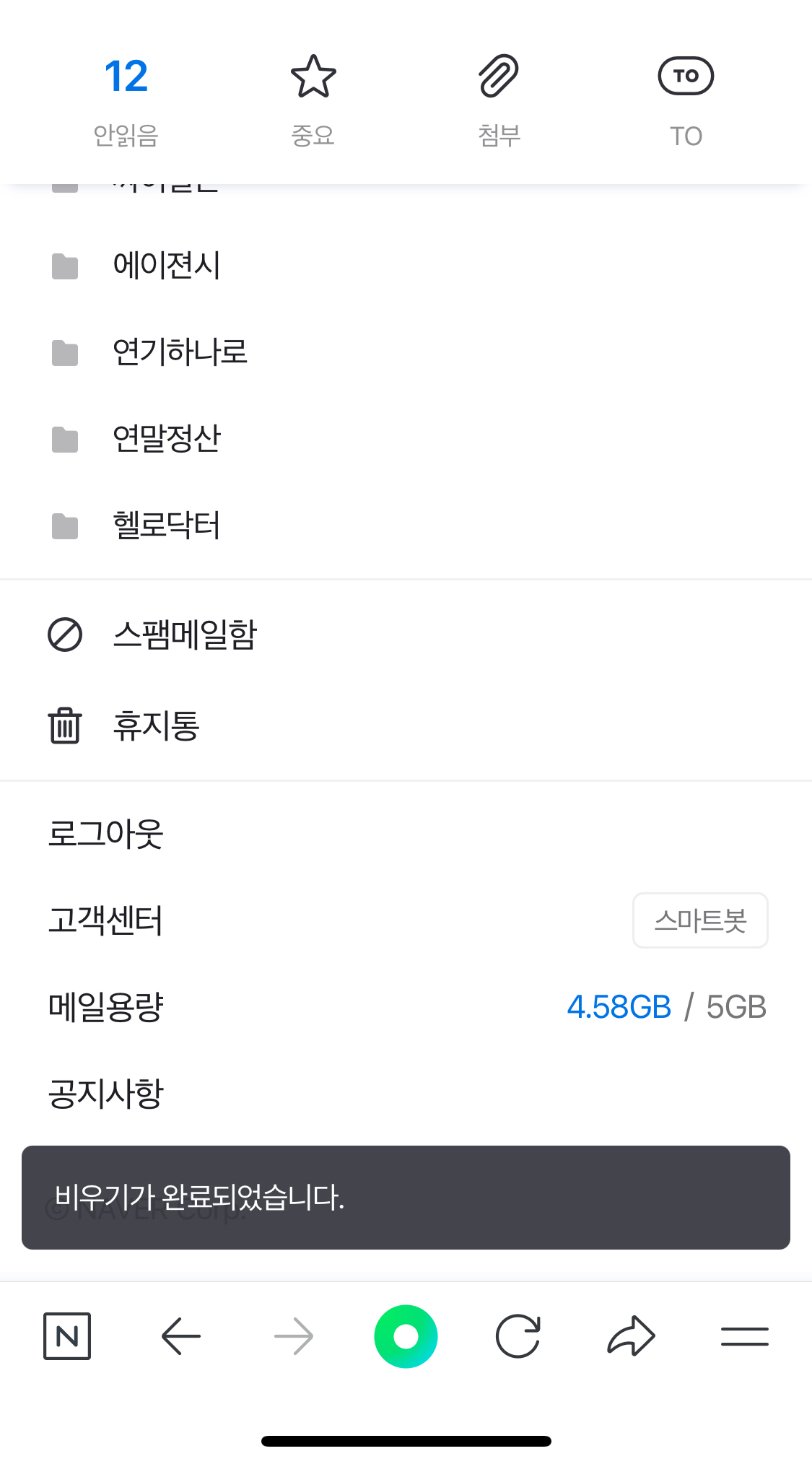Tap 로그아웃 to sign out
This screenshot has height=1464, width=812.
105,834
